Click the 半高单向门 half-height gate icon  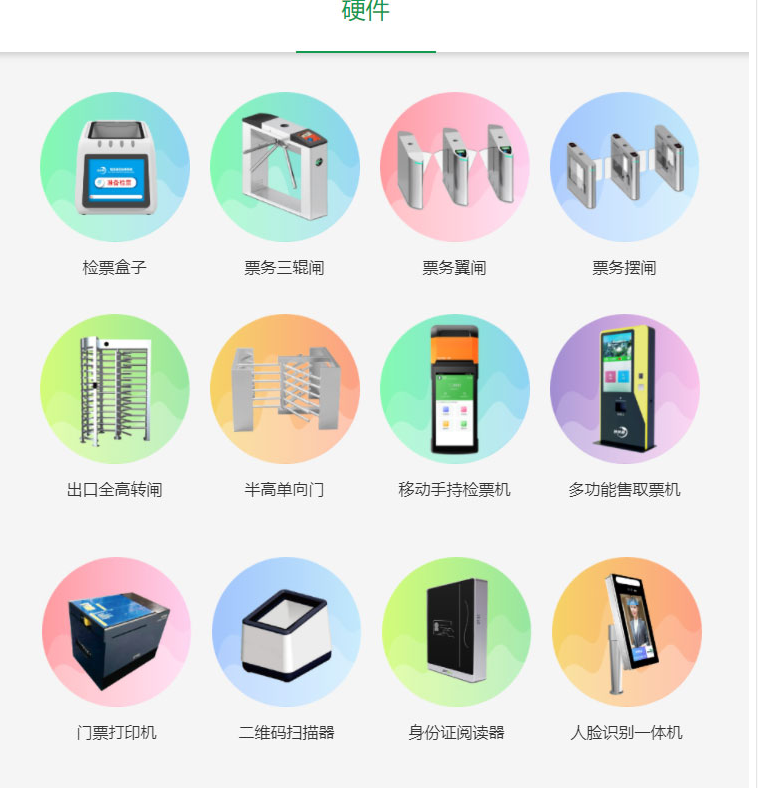click(285, 389)
